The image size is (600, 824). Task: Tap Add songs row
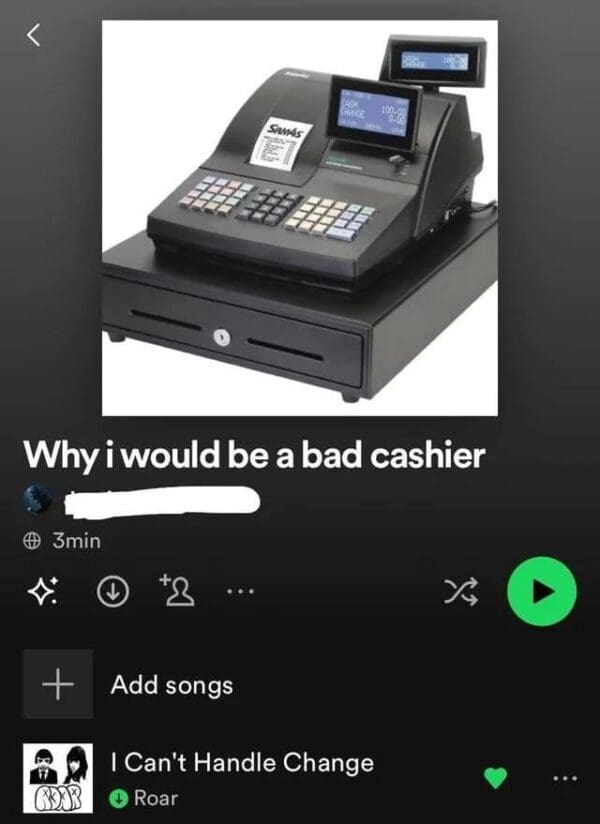[170, 685]
